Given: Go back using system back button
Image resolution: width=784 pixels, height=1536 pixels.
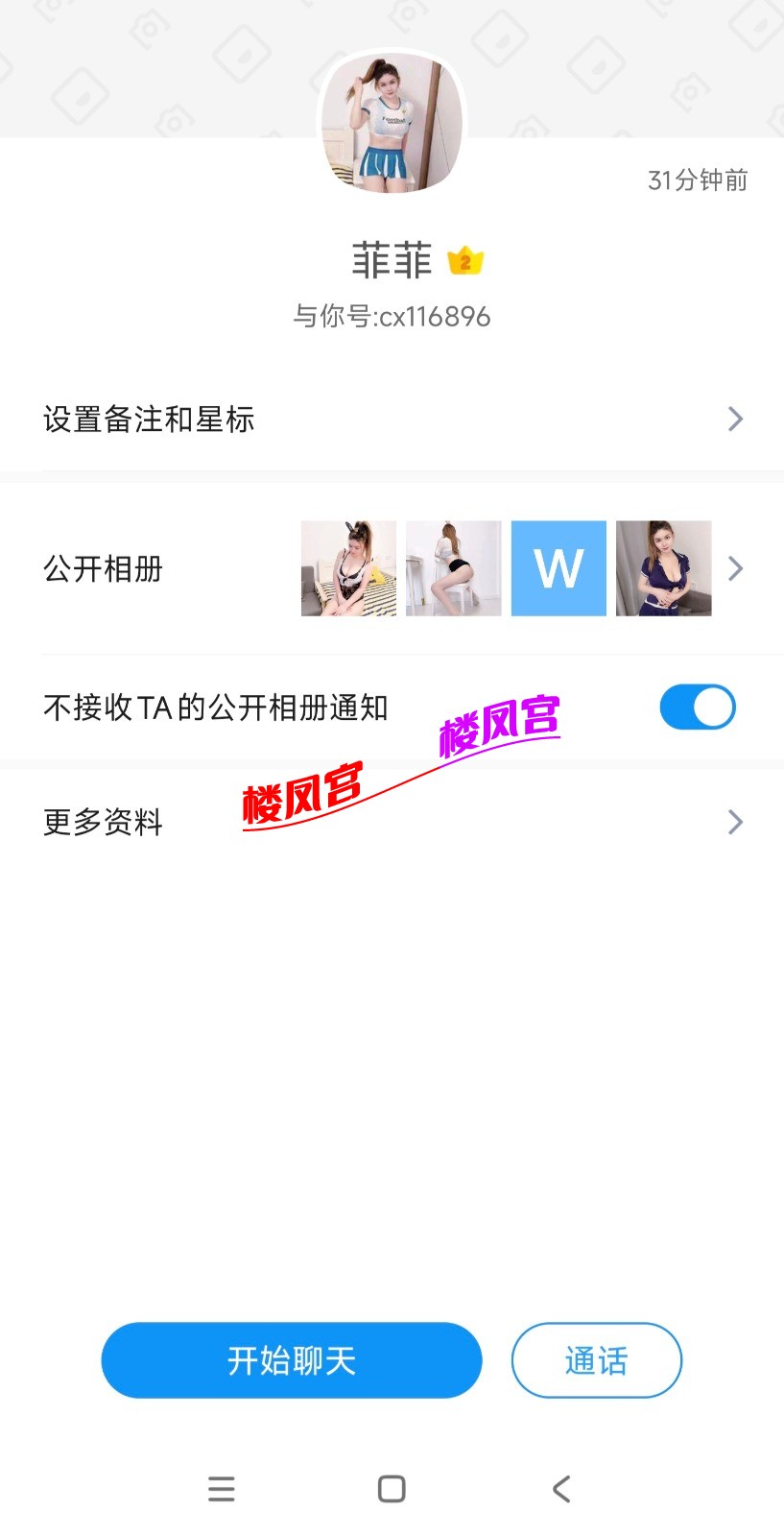Looking at the screenshot, I should point(561,1489).
